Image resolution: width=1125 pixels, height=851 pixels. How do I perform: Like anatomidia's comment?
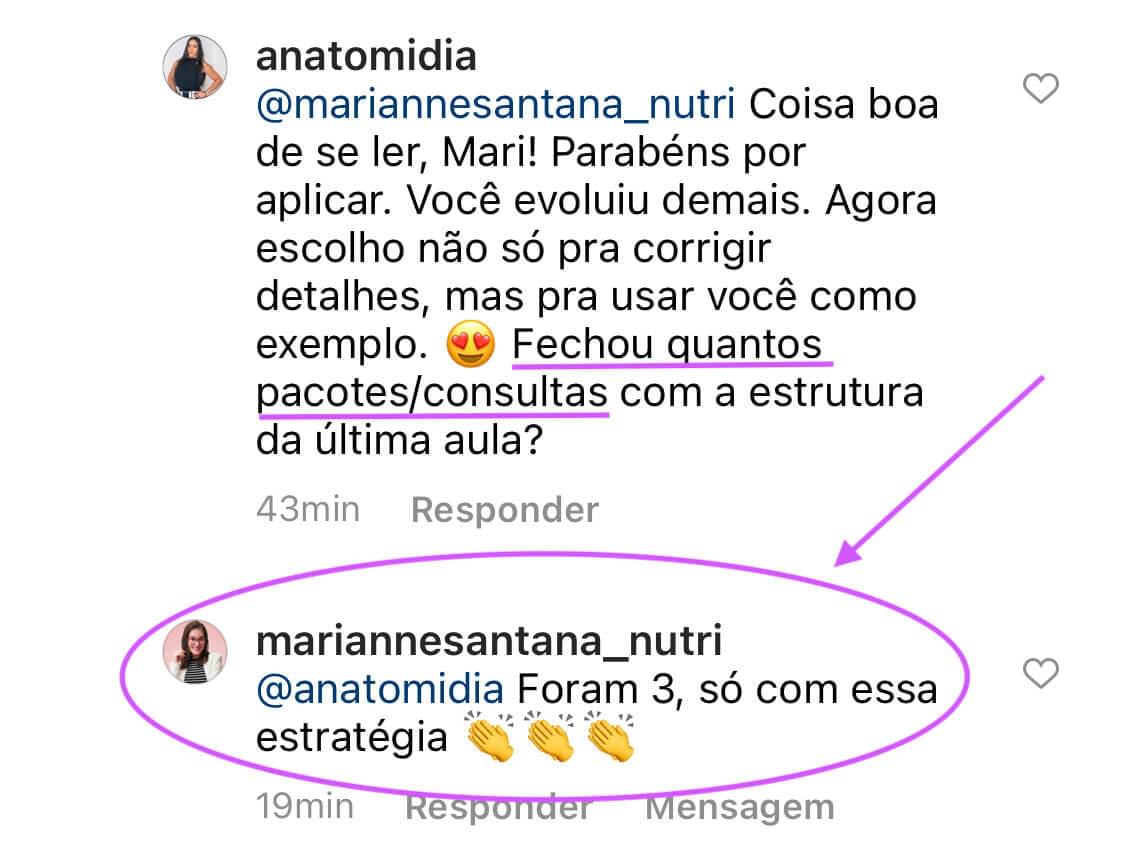(x=1041, y=90)
